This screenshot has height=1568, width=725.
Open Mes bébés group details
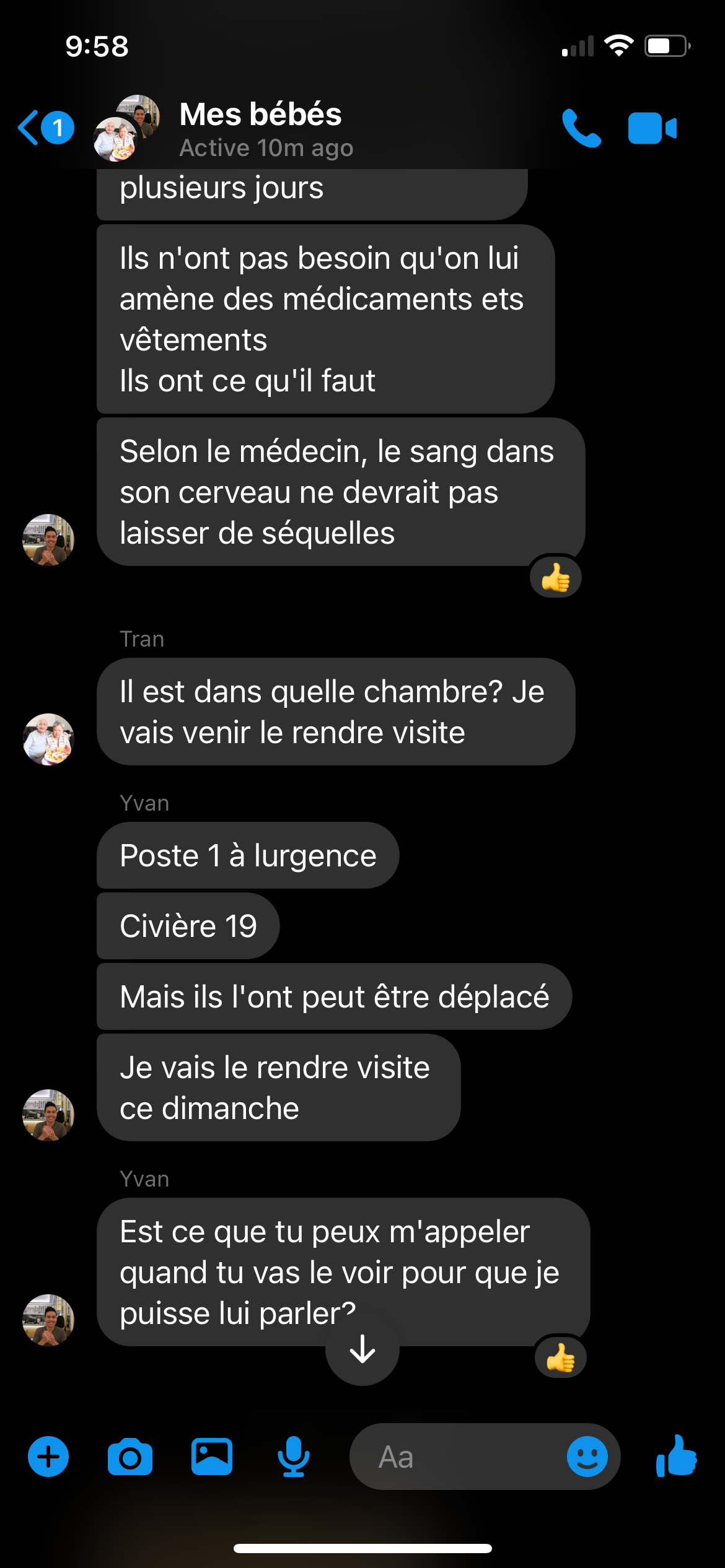(x=260, y=128)
